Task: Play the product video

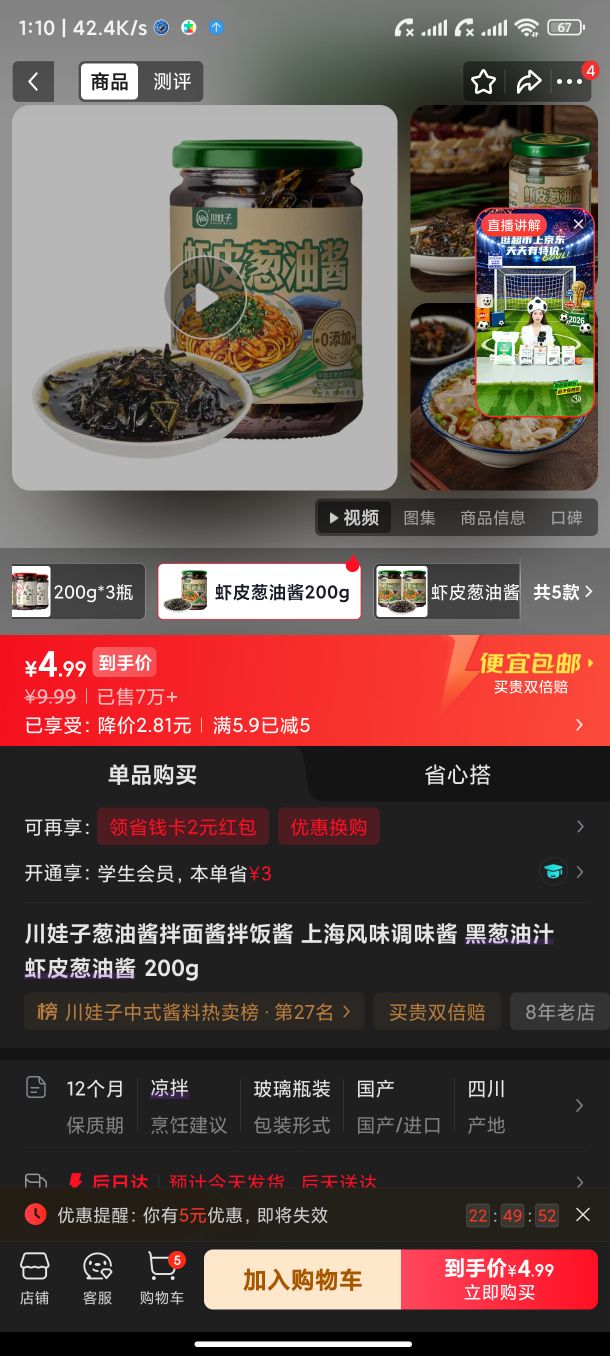Action: [205, 298]
